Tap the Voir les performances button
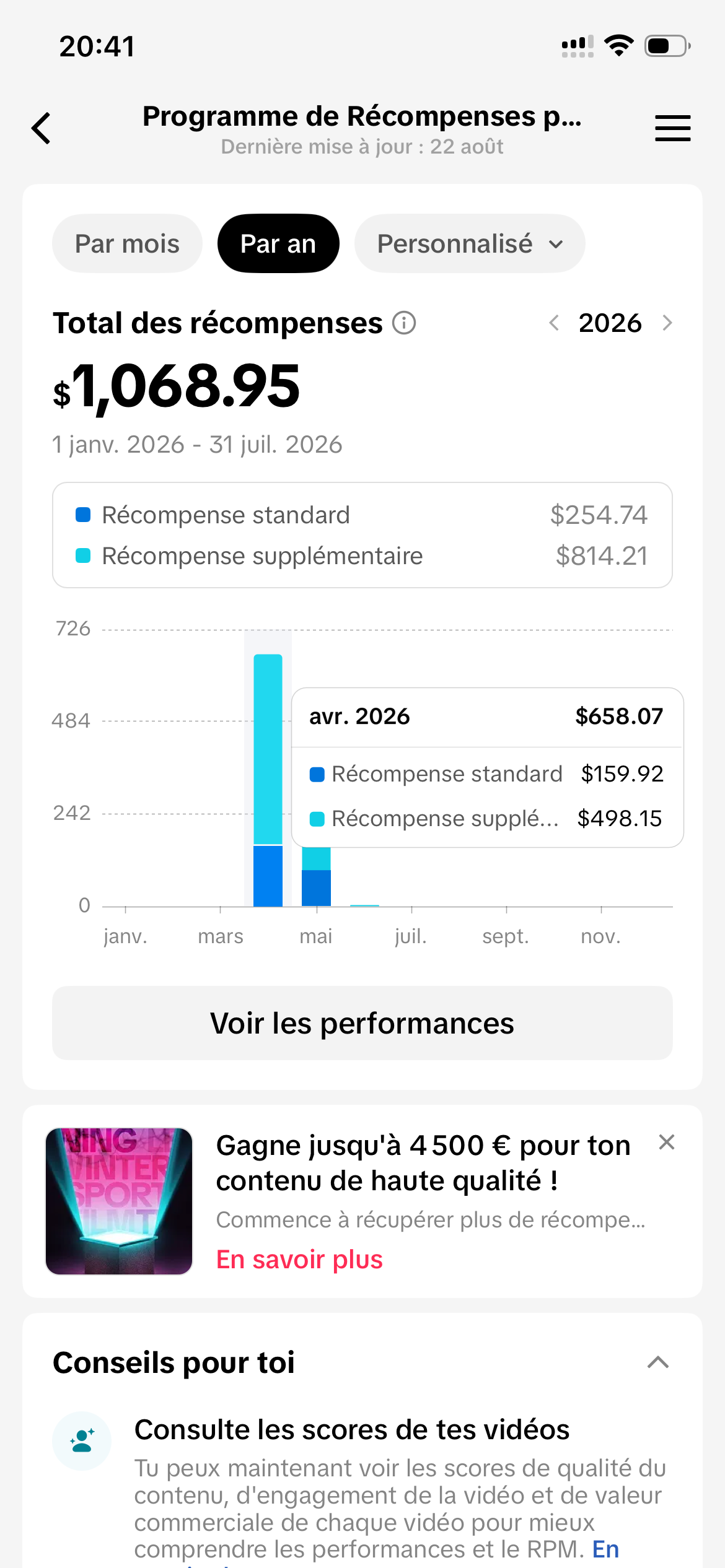The width and height of the screenshot is (725, 1568). point(362,1023)
